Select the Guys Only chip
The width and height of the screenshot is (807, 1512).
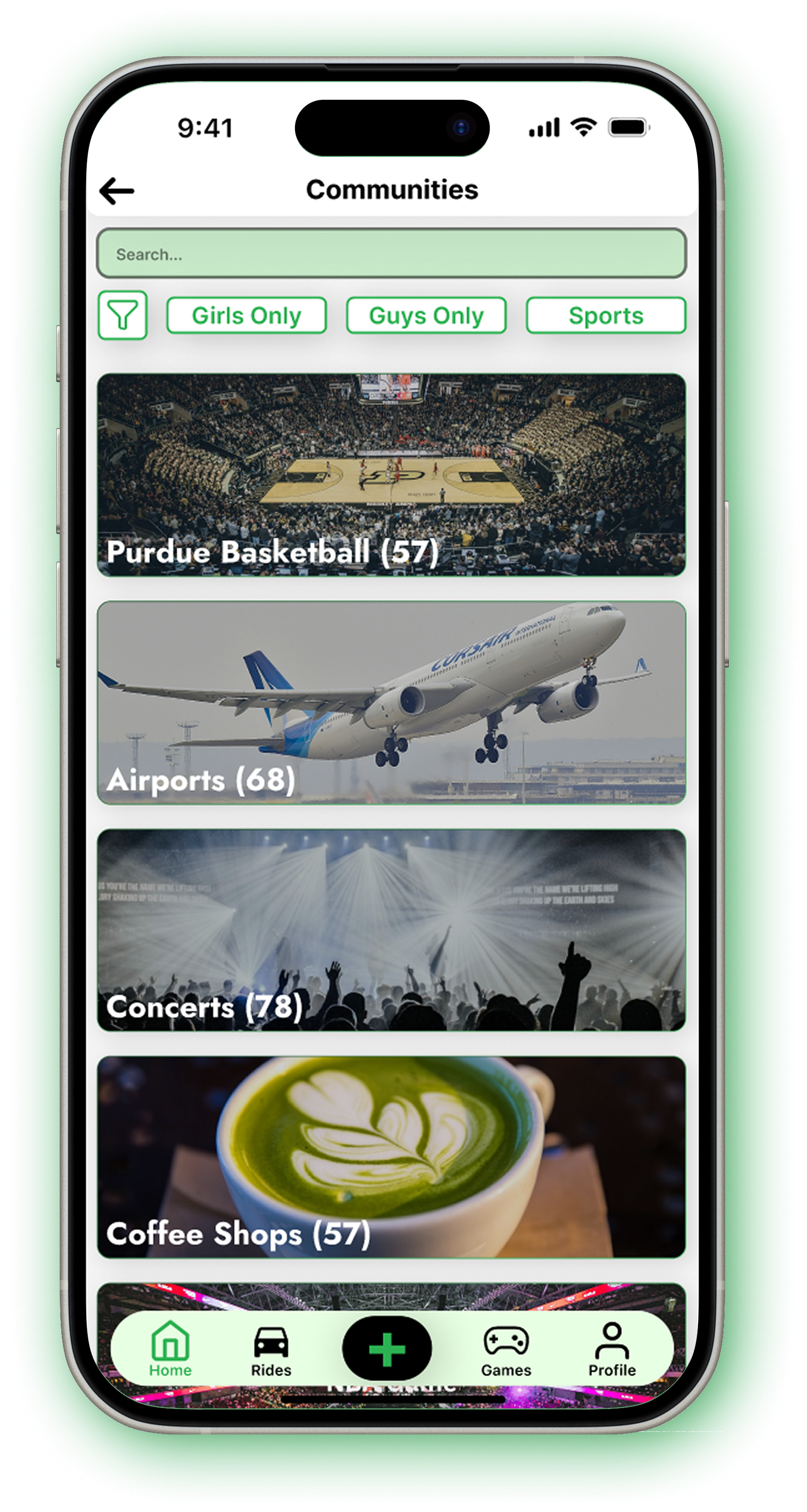(426, 316)
